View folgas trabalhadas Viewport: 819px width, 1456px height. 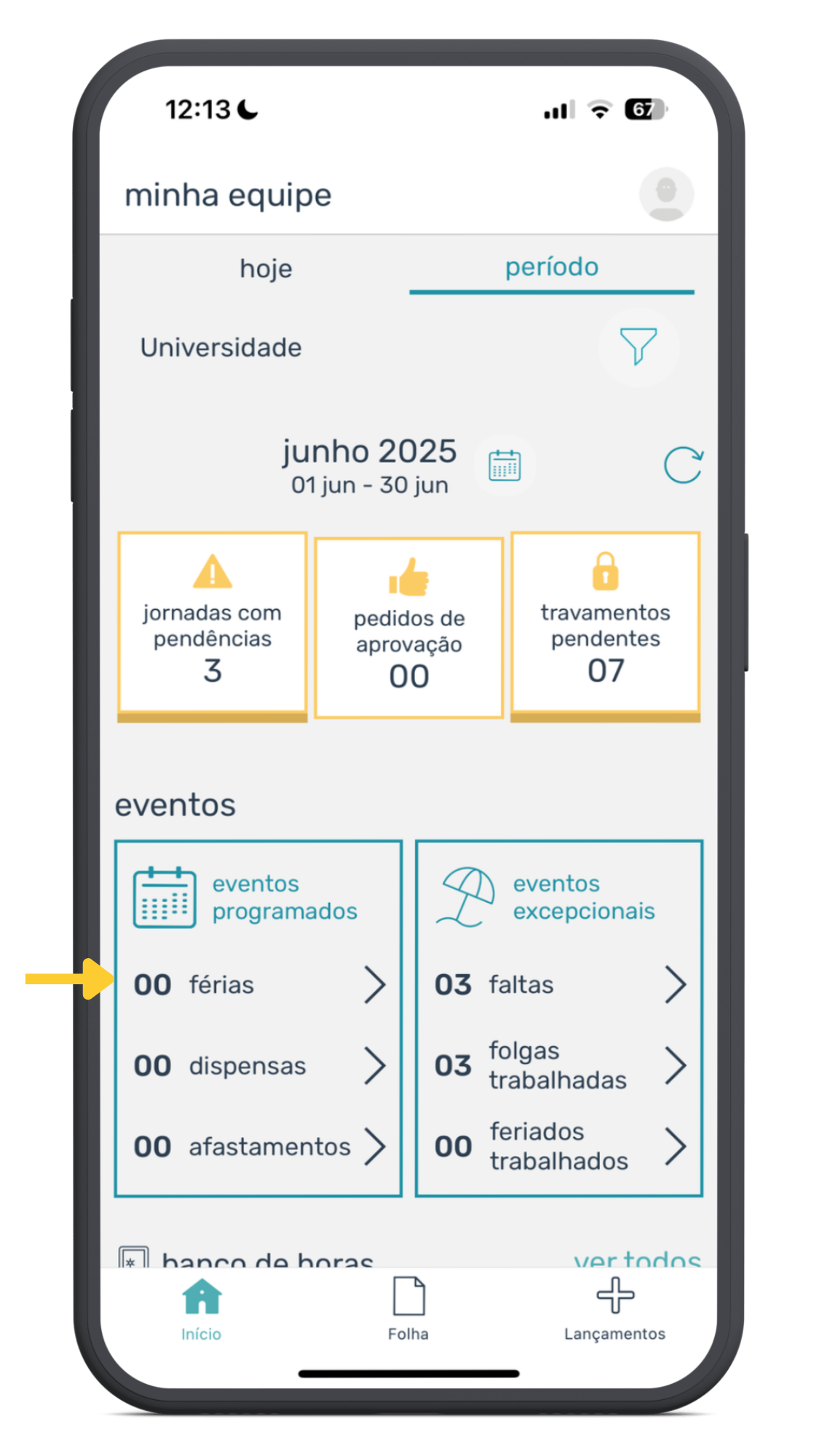(x=560, y=1066)
